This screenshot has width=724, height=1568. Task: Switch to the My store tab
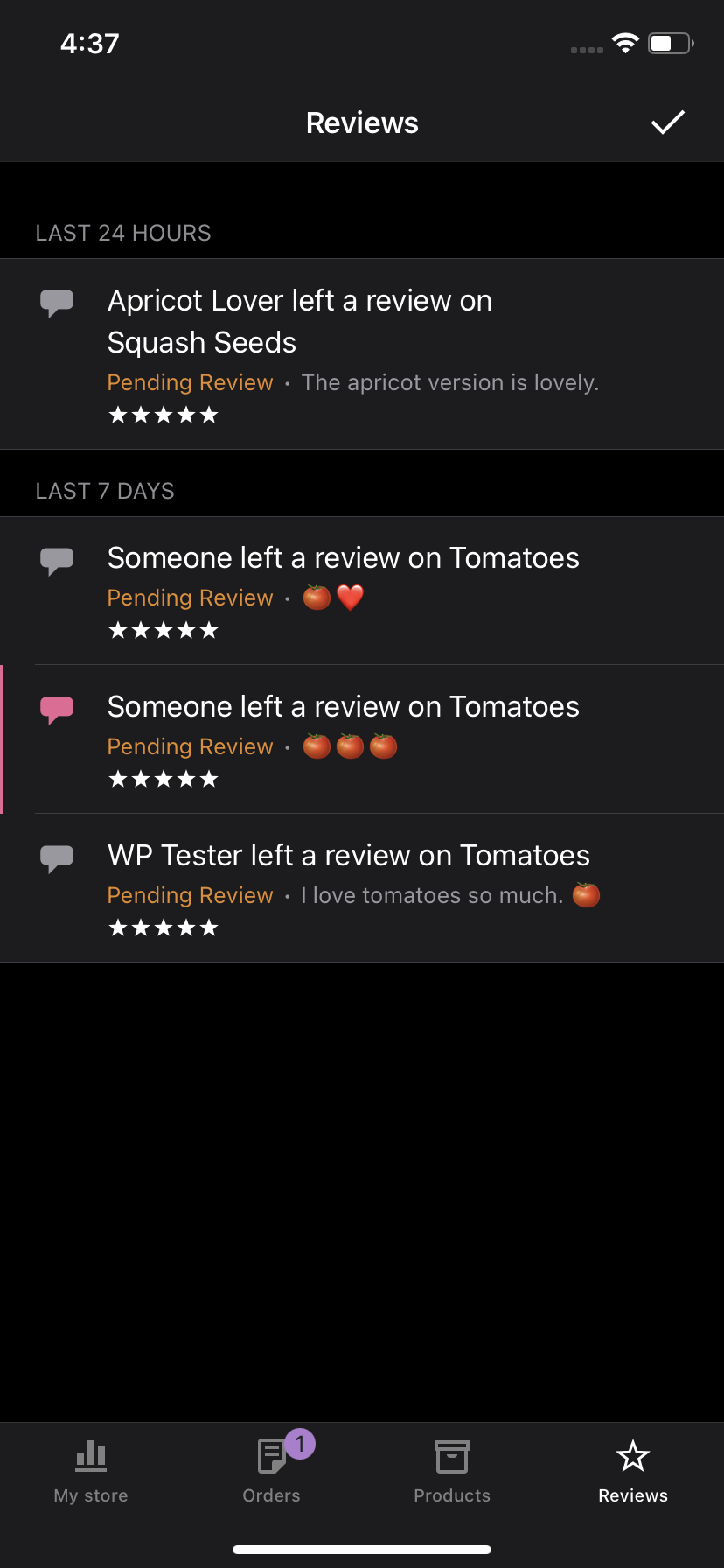[x=91, y=1472]
